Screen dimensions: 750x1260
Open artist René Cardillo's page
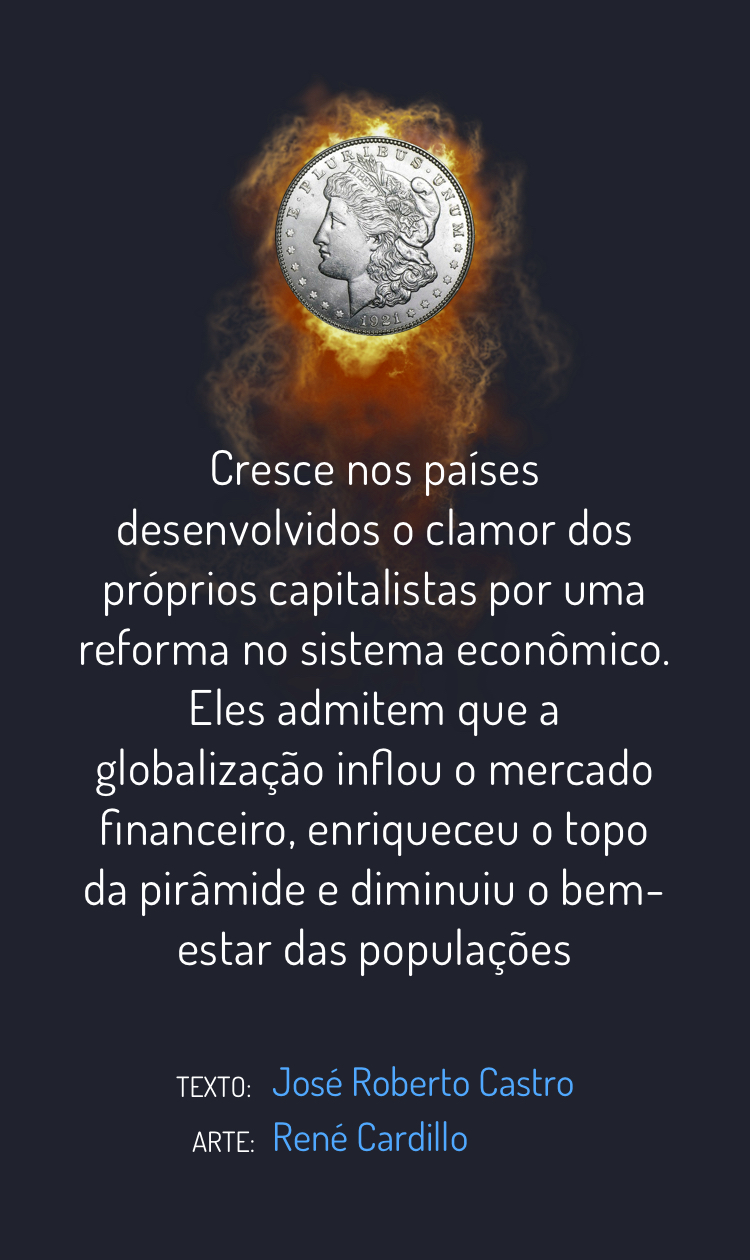[370, 1138]
